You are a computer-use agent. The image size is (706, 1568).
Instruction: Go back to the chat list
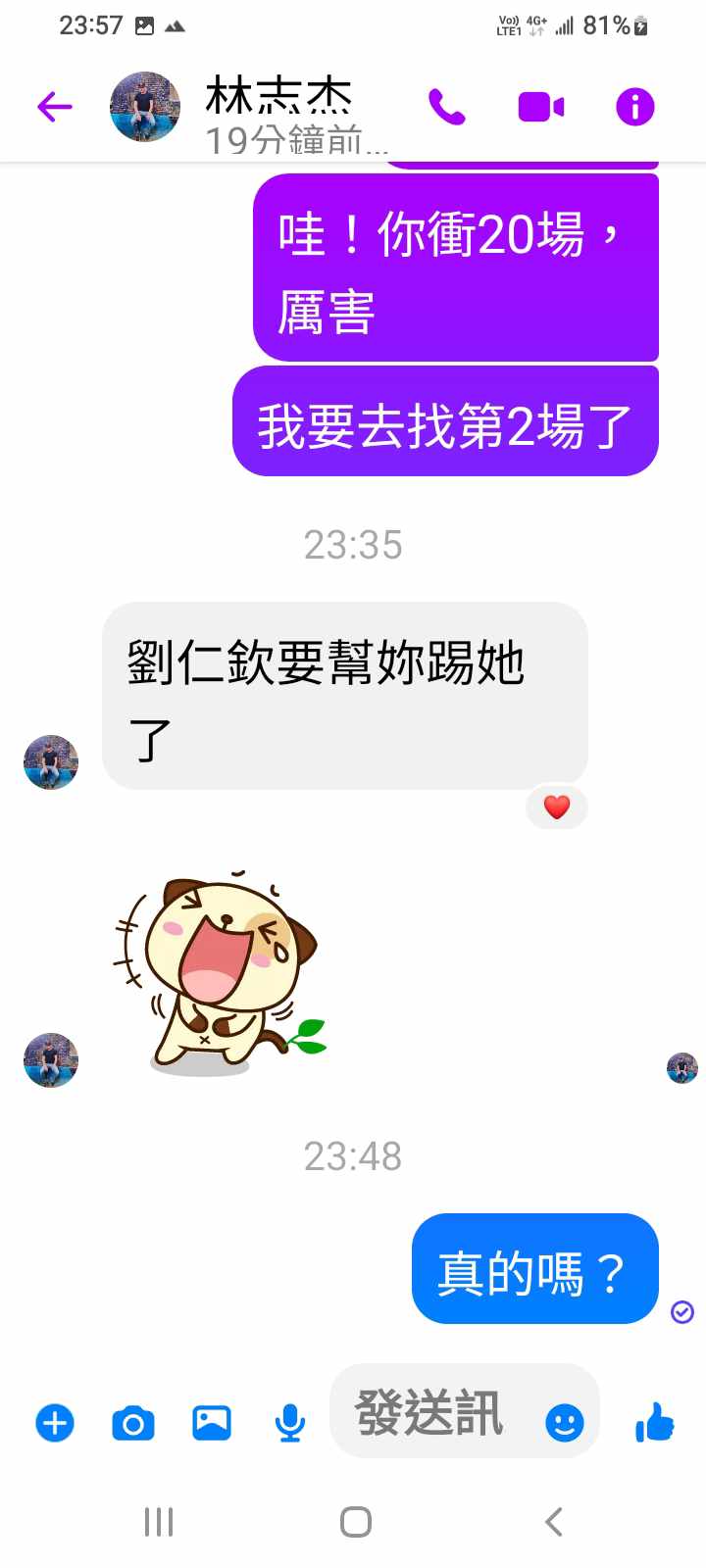point(55,107)
